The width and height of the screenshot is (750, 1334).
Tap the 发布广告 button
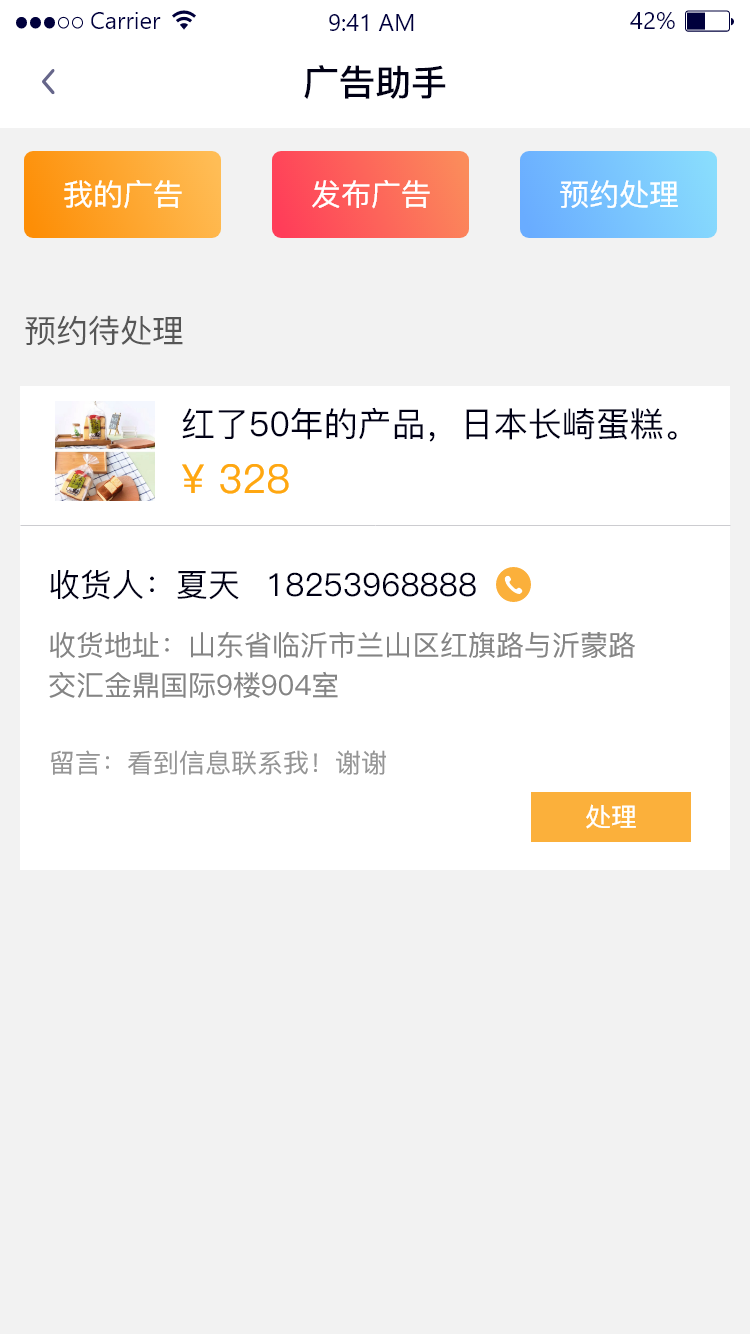click(370, 195)
